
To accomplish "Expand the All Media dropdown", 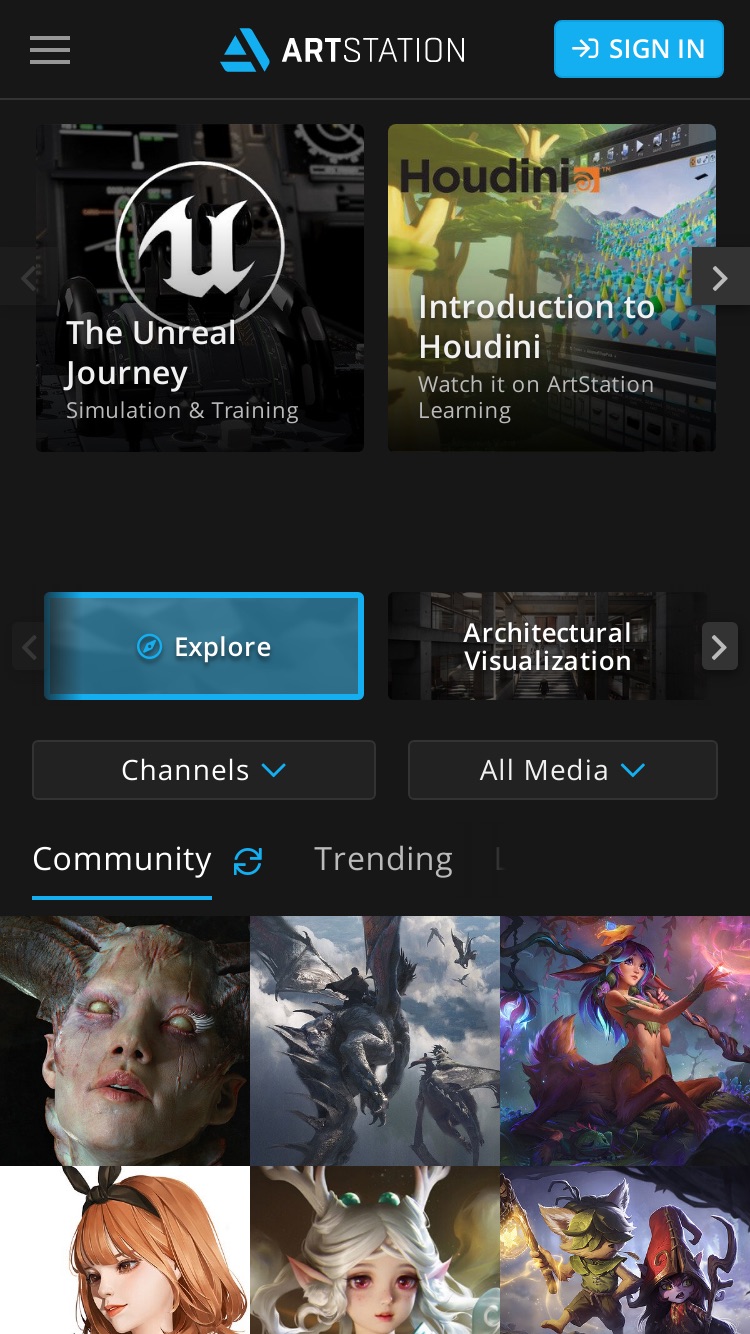I will [x=563, y=770].
